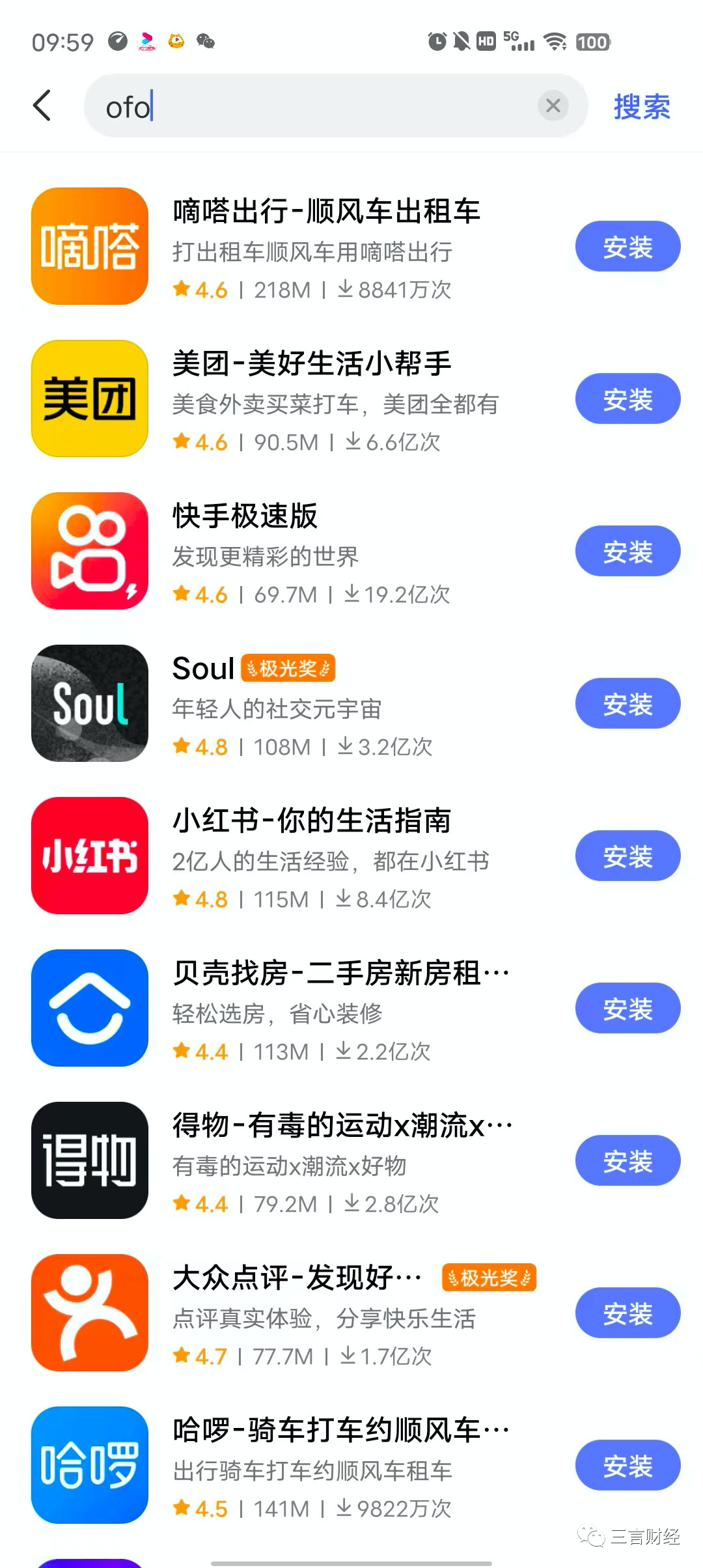Image resolution: width=703 pixels, height=1568 pixels.
Task: Clear the search text 'ofo'
Action: point(553,105)
